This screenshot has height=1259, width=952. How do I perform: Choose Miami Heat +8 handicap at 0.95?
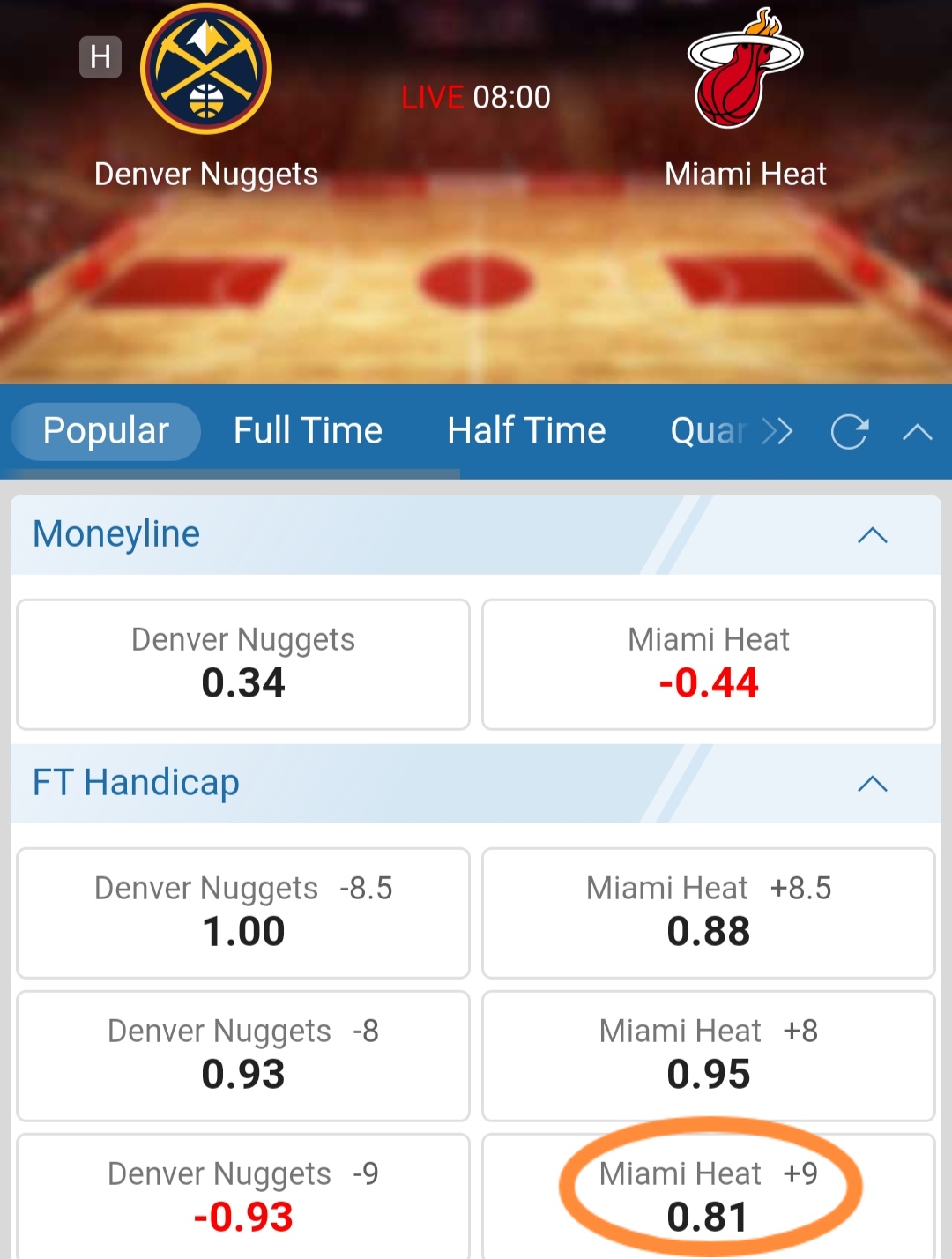click(709, 1056)
